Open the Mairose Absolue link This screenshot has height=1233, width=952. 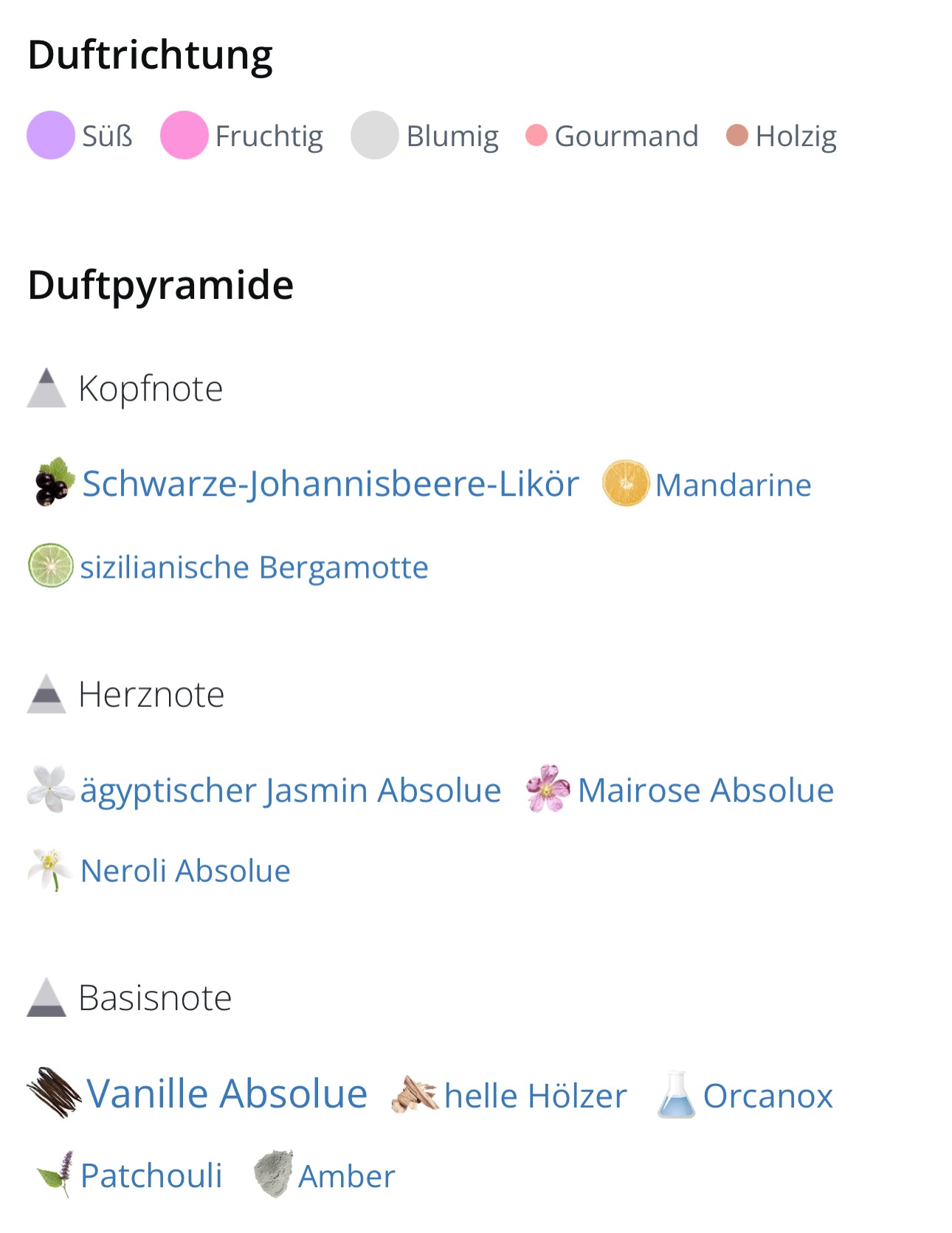click(705, 790)
